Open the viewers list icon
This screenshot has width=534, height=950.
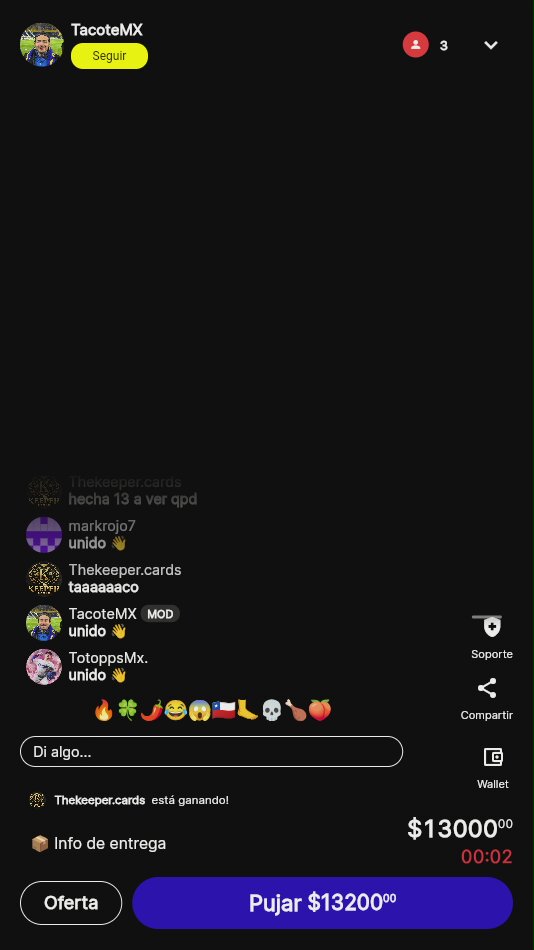tap(416, 45)
